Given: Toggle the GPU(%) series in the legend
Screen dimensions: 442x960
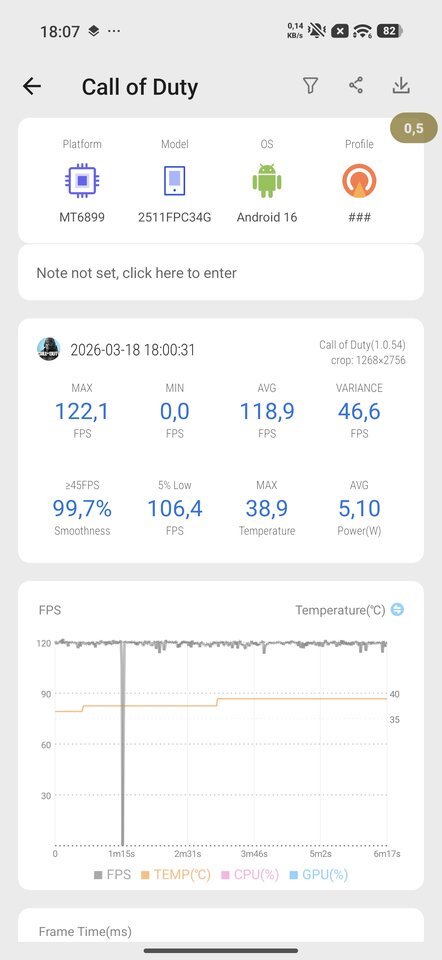Looking at the screenshot, I should pos(318,874).
